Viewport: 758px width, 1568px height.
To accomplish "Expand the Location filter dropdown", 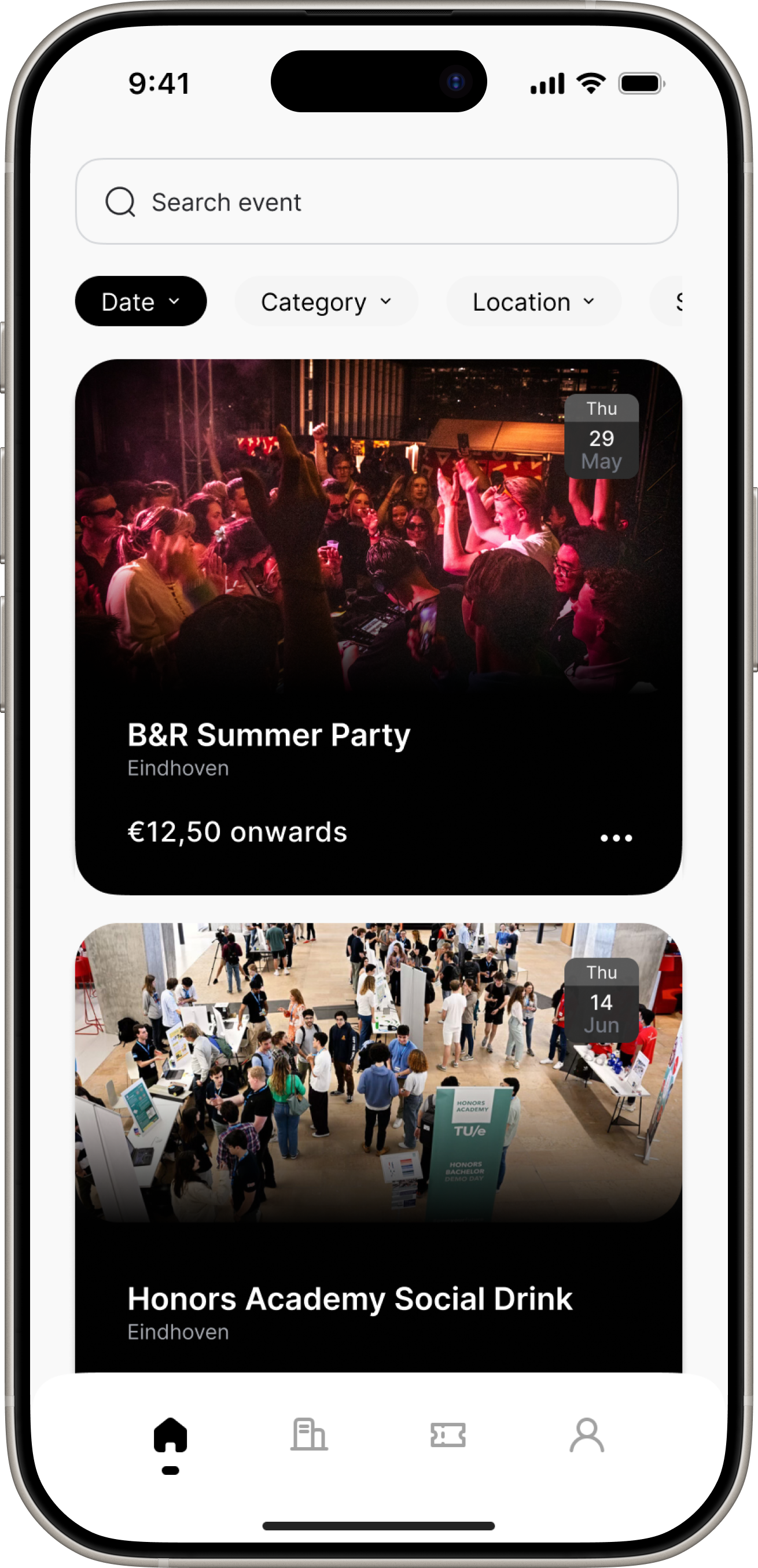I will pos(533,301).
